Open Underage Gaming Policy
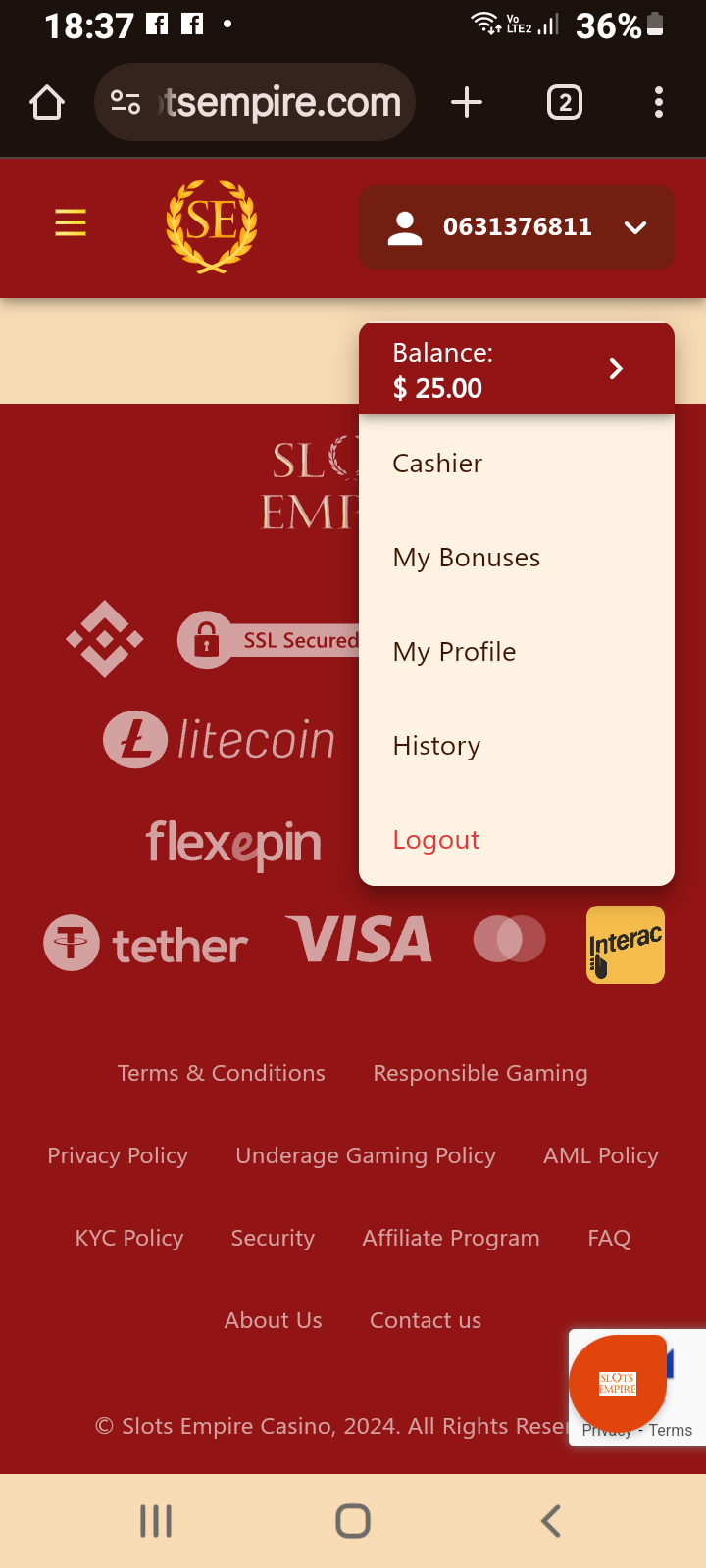 366,1155
